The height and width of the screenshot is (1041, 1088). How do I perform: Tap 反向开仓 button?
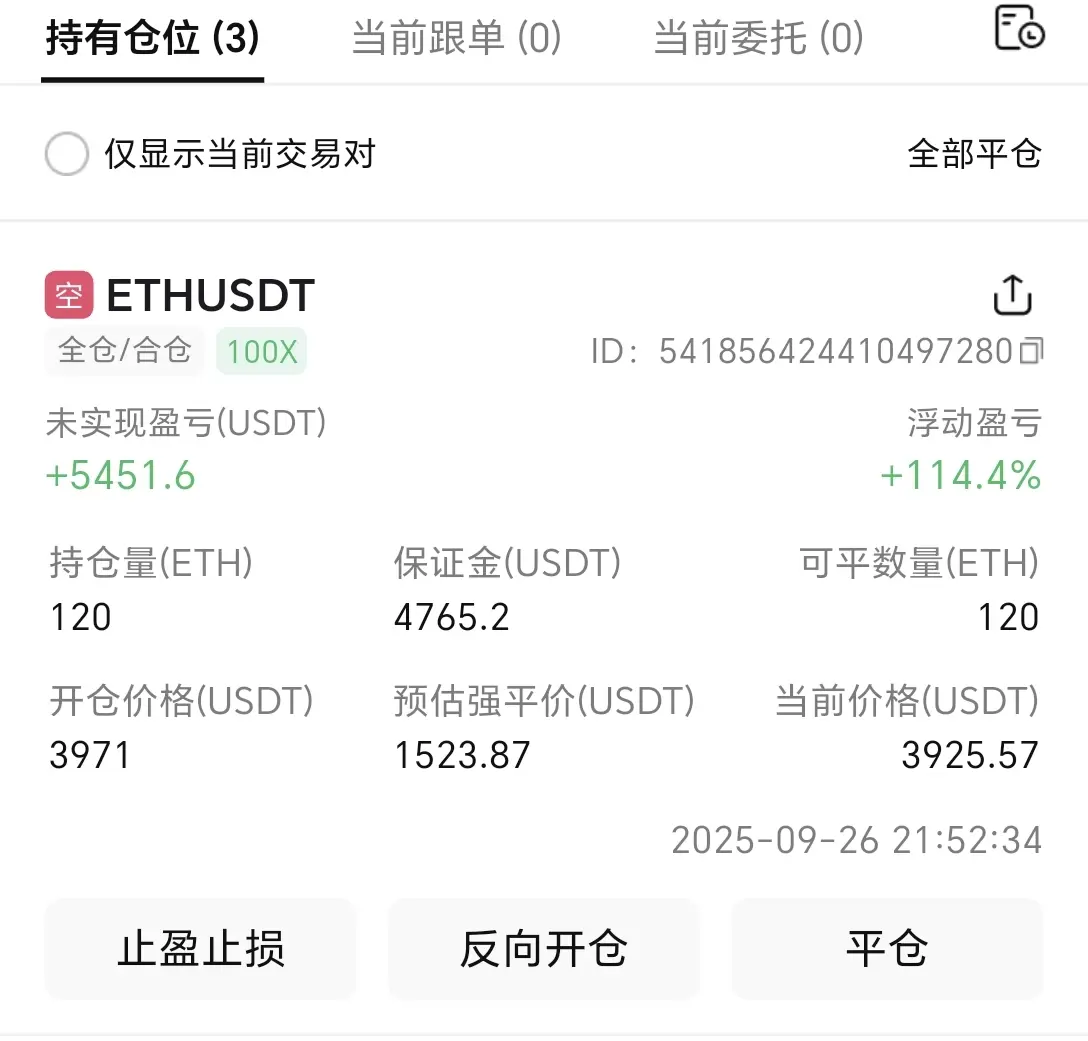(544, 948)
